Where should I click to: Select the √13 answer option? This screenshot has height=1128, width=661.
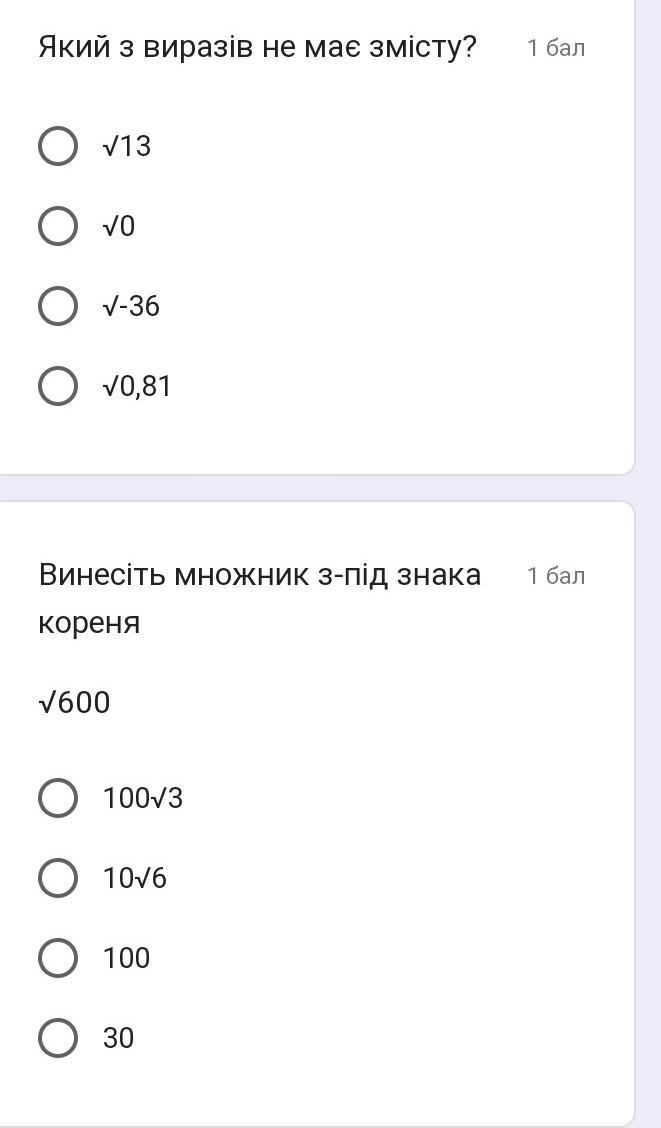(58, 146)
